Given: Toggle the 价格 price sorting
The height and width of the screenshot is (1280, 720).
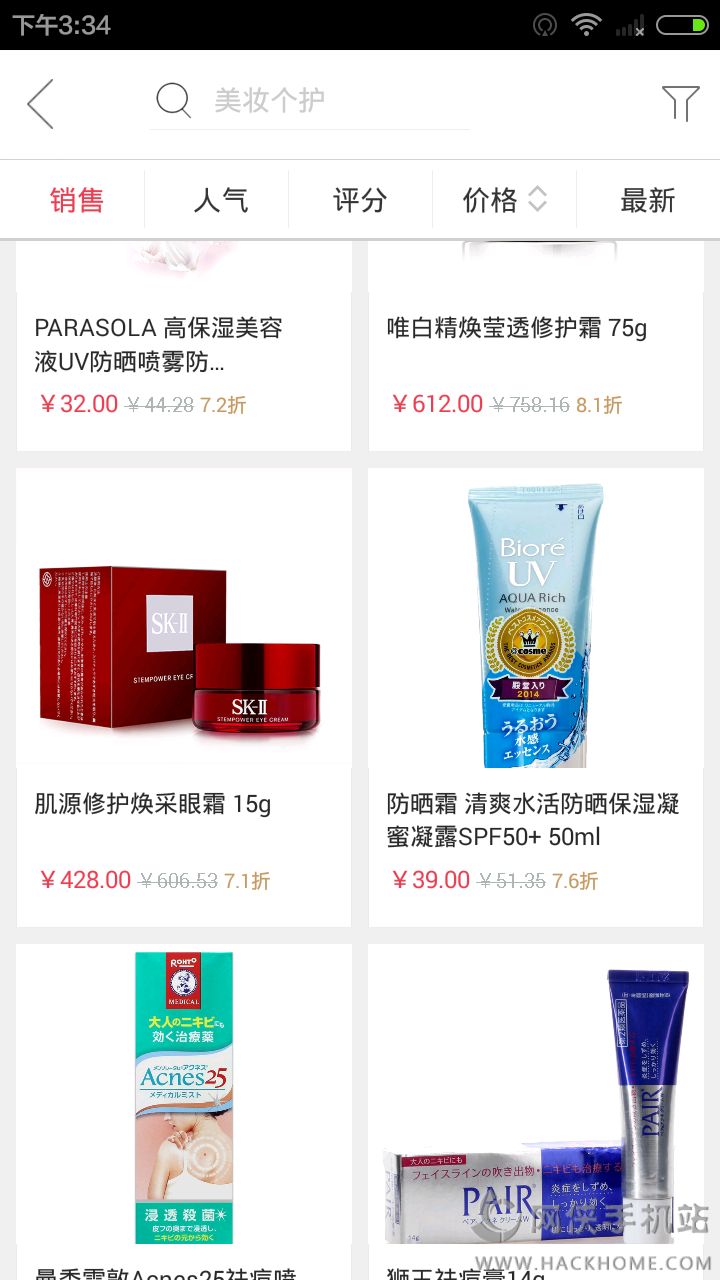Looking at the screenshot, I should point(504,200).
